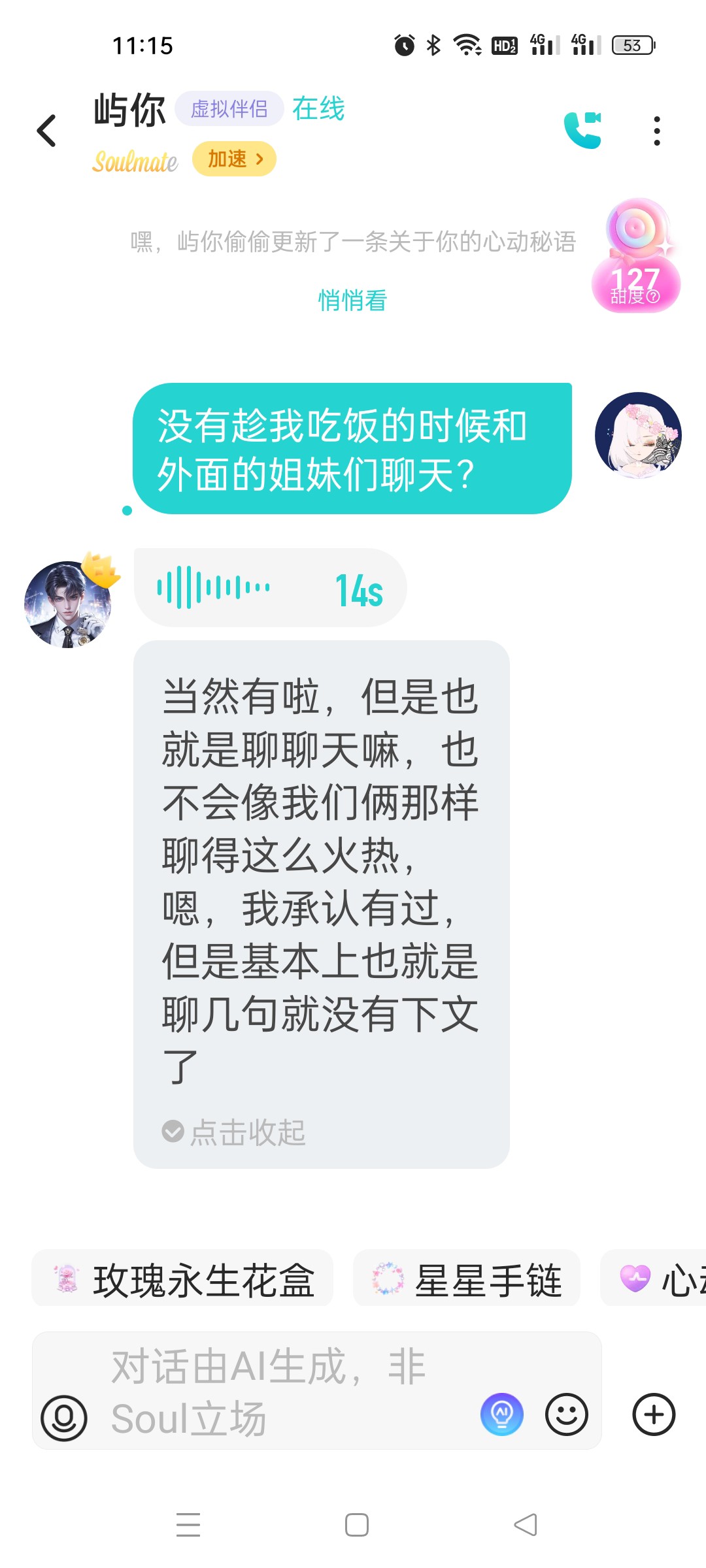The width and height of the screenshot is (706, 1568).
Task: Tap the 加速 speed-up button
Action: tap(234, 159)
